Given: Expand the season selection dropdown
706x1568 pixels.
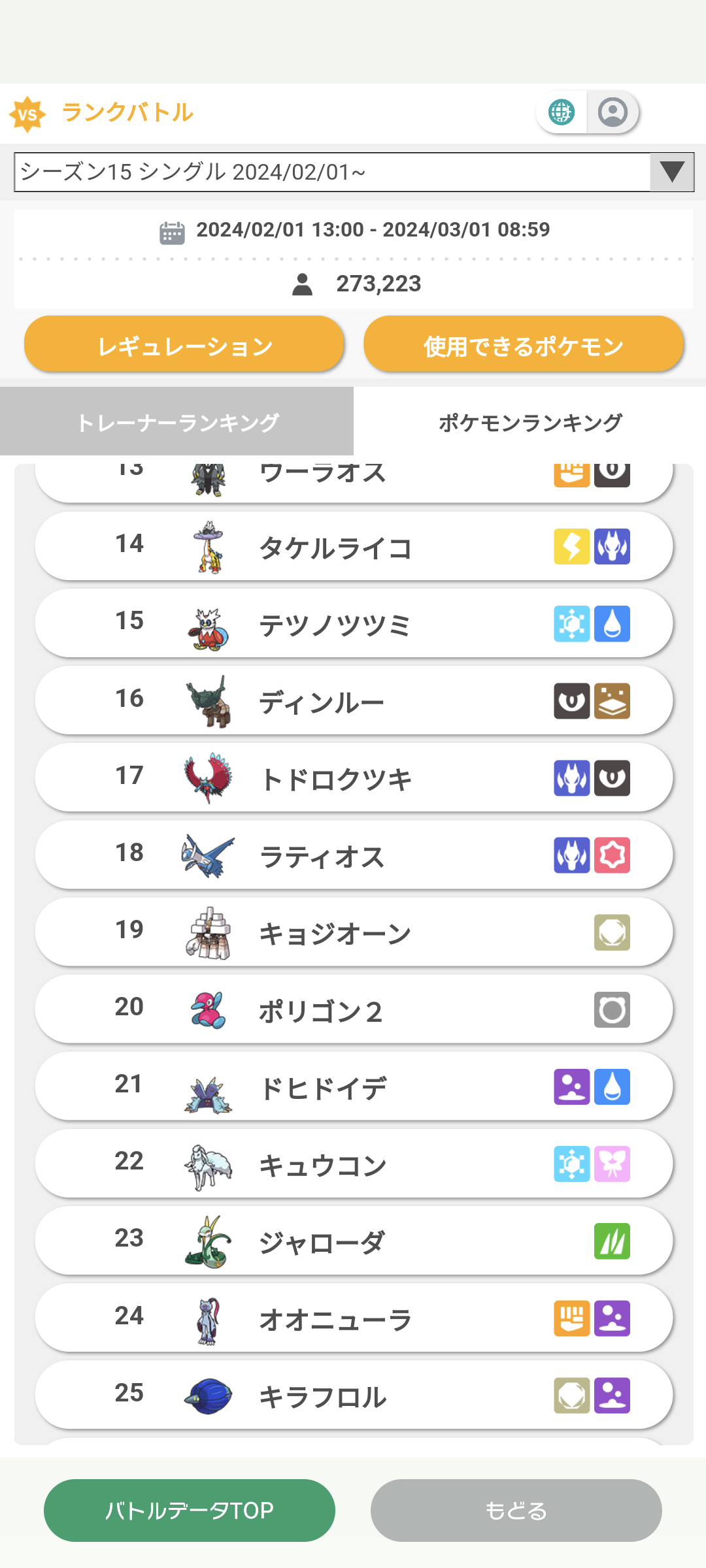Looking at the screenshot, I should coord(354,172).
